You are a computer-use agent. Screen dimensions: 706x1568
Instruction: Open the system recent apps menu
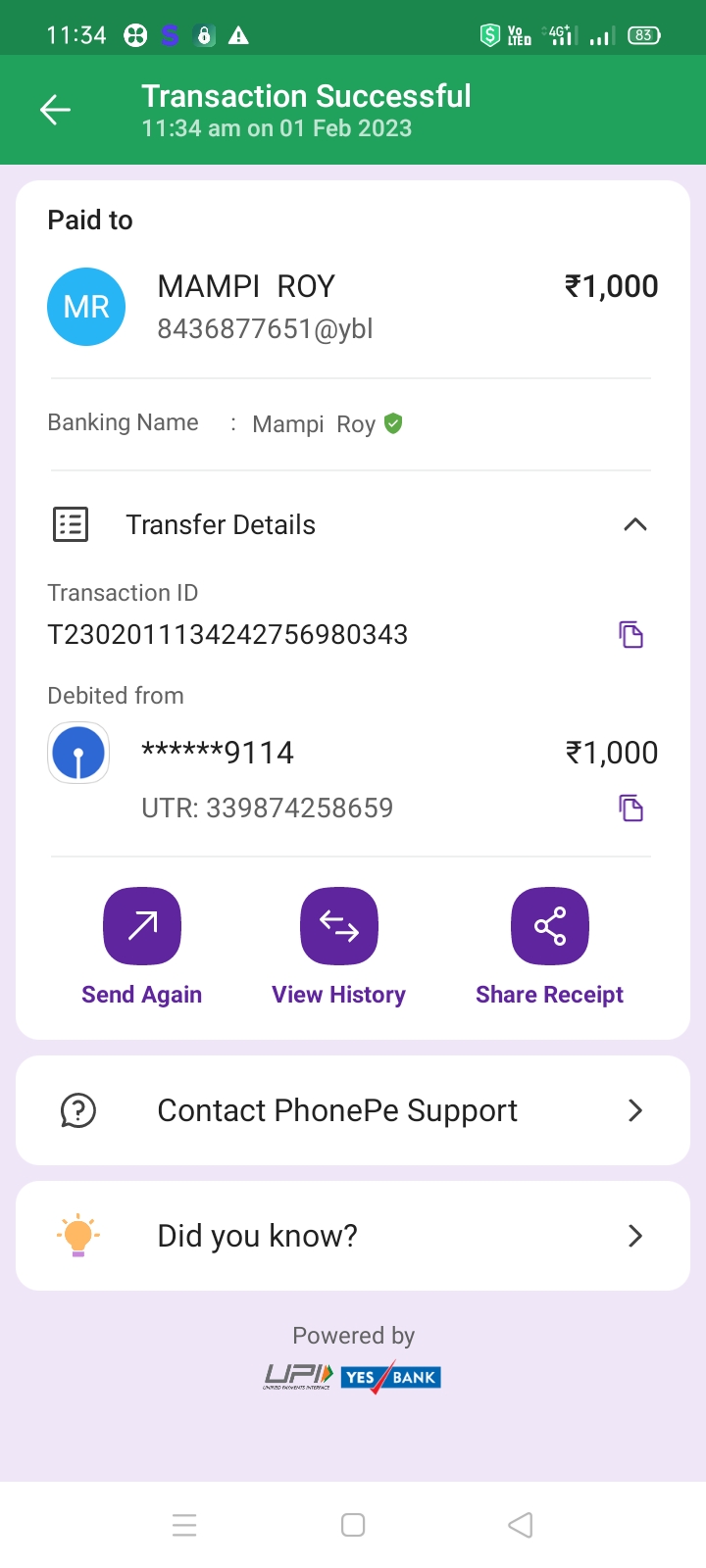[184, 1525]
